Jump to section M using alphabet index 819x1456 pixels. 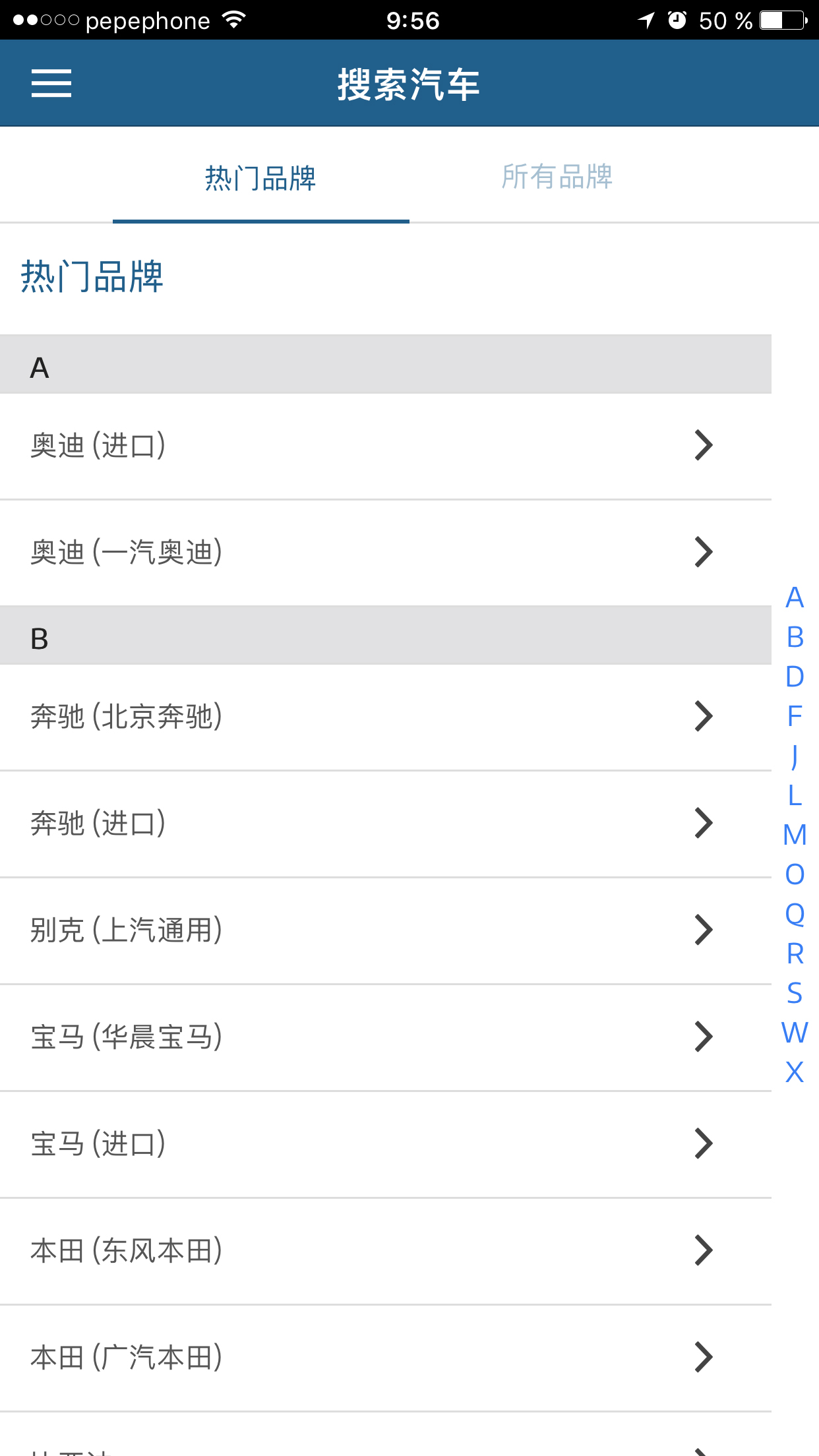coord(795,834)
